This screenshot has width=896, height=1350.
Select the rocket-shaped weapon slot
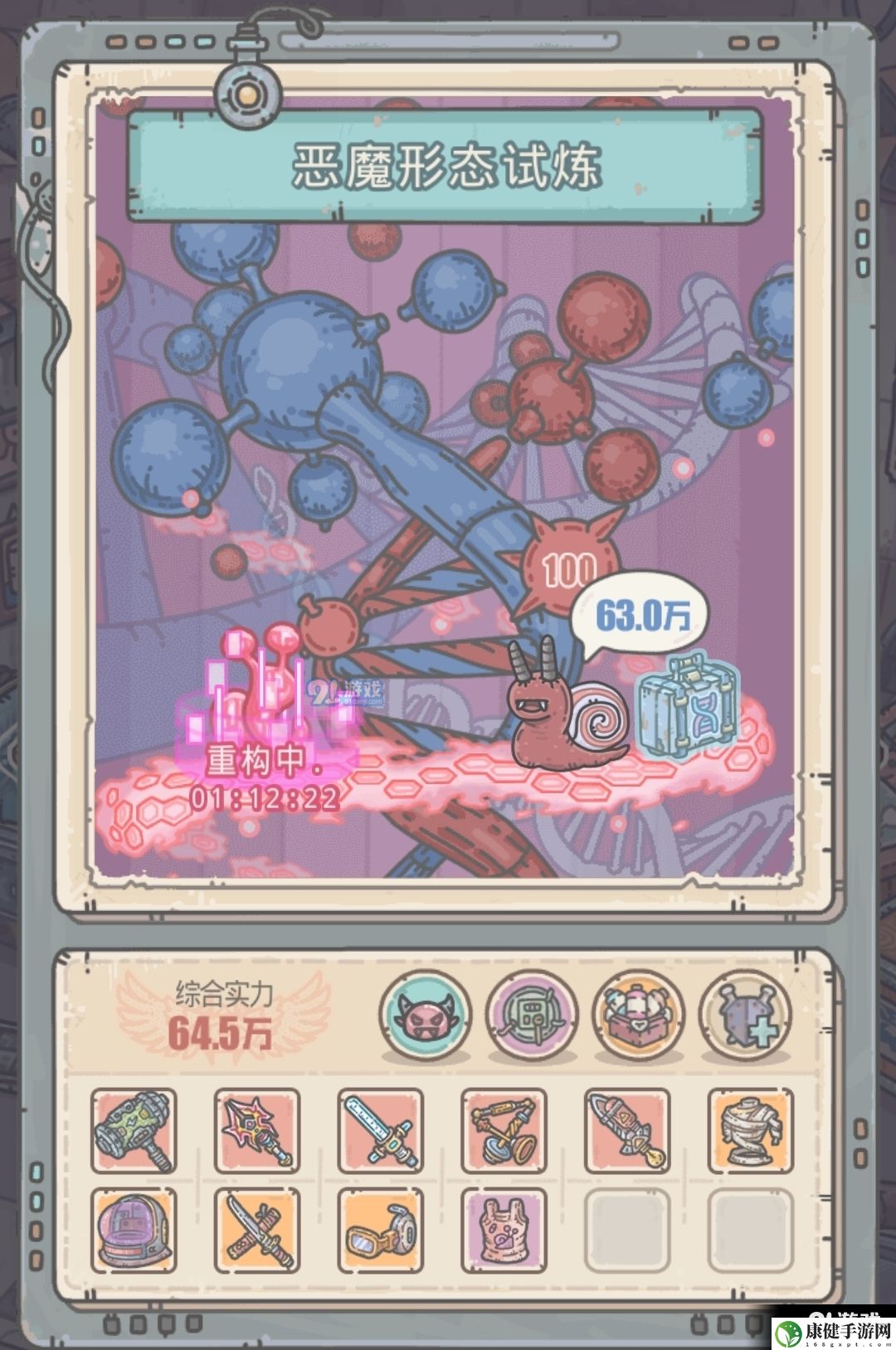pyautogui.click(x=627, y=1130)
